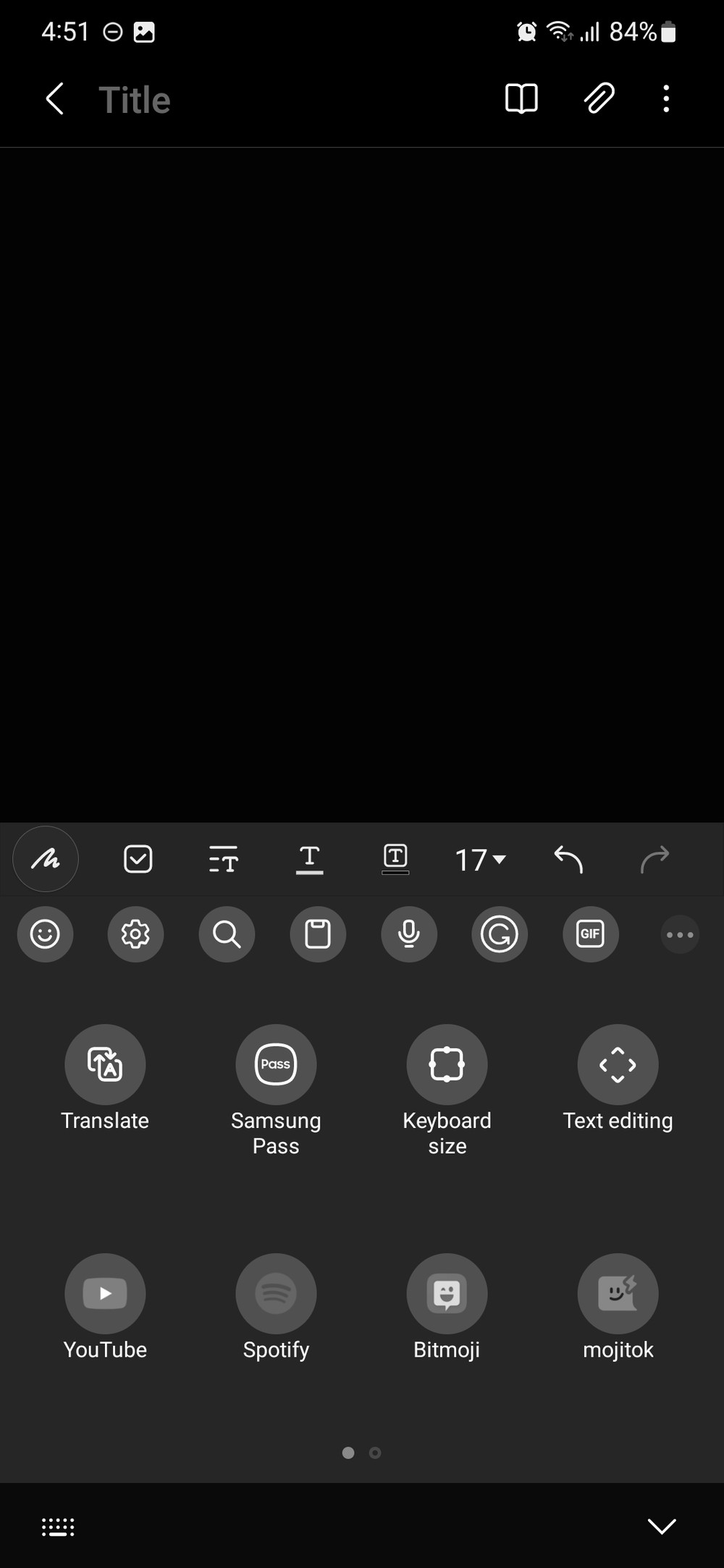Open keyboard settings gear
This screenshot has width=724, height=1568.
[x=135, y=934]
